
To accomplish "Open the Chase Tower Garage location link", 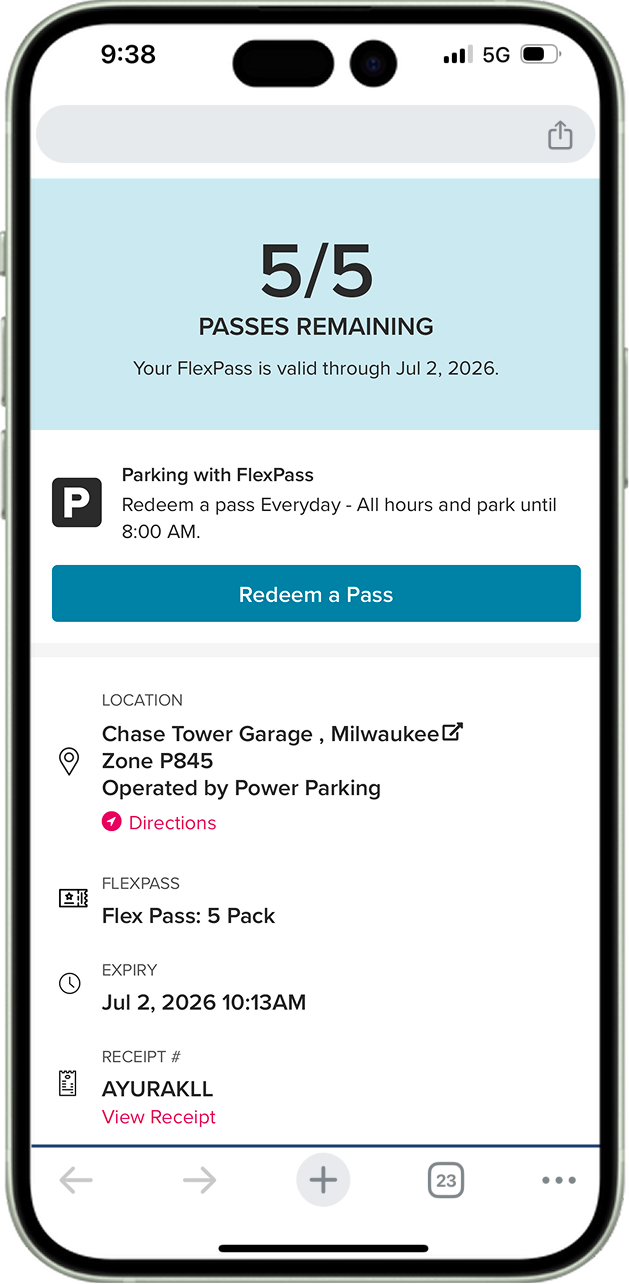I will click(282, 734).
